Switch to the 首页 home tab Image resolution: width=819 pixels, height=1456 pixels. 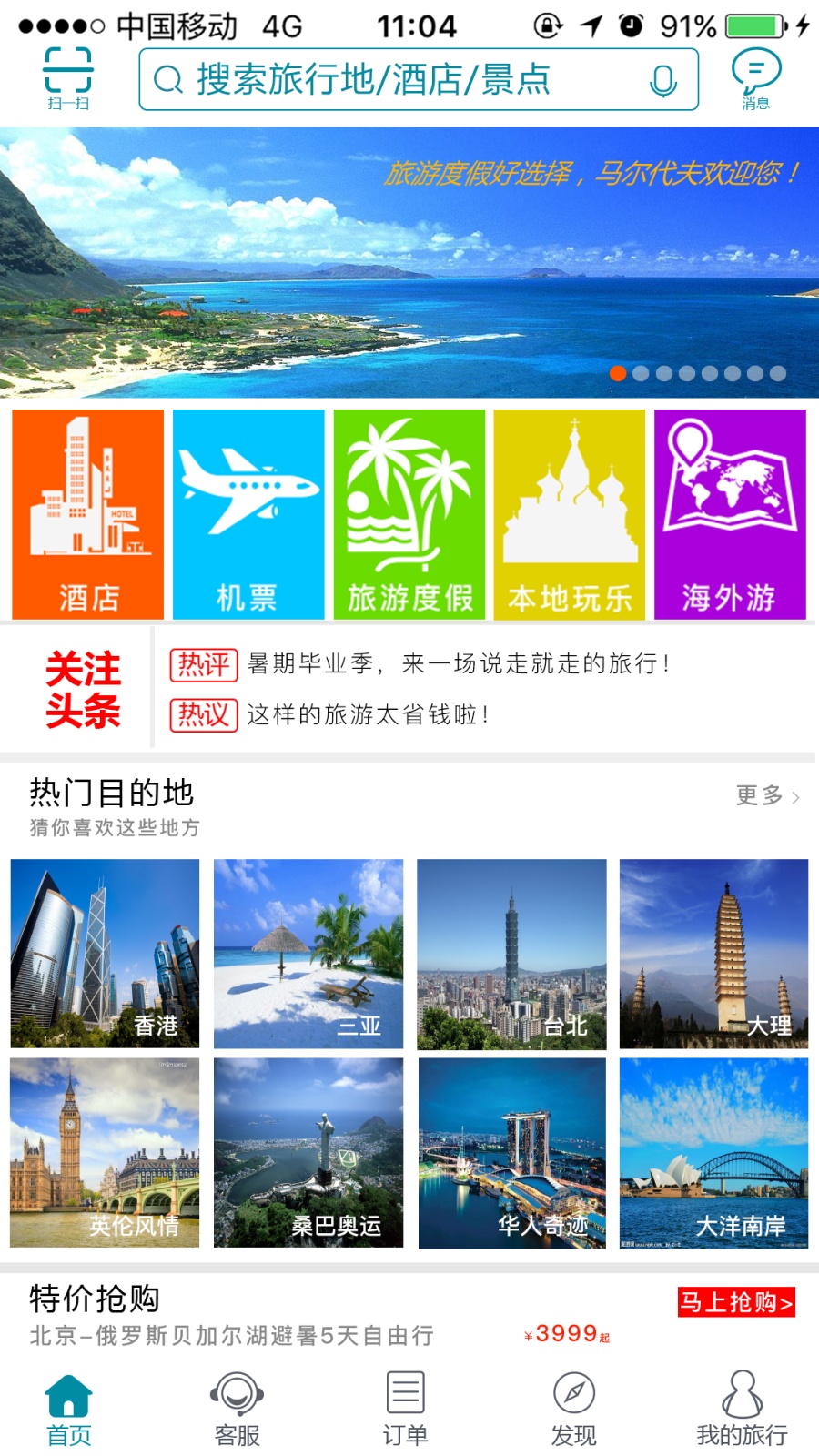click(68, 1401)
